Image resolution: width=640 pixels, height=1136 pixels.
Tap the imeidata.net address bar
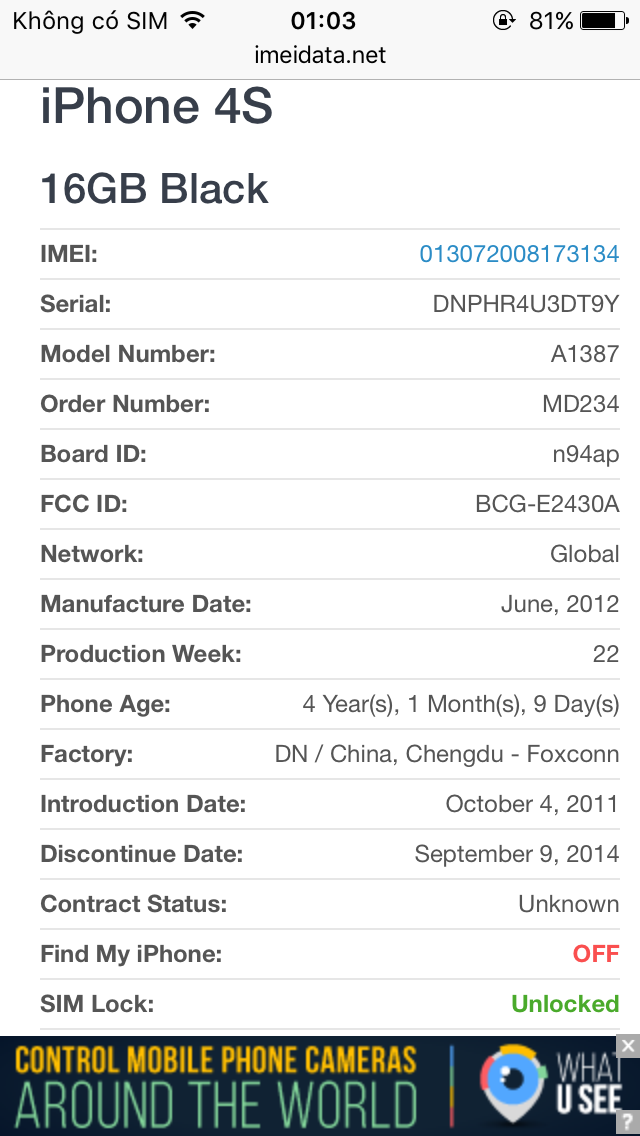coord(320,55)
